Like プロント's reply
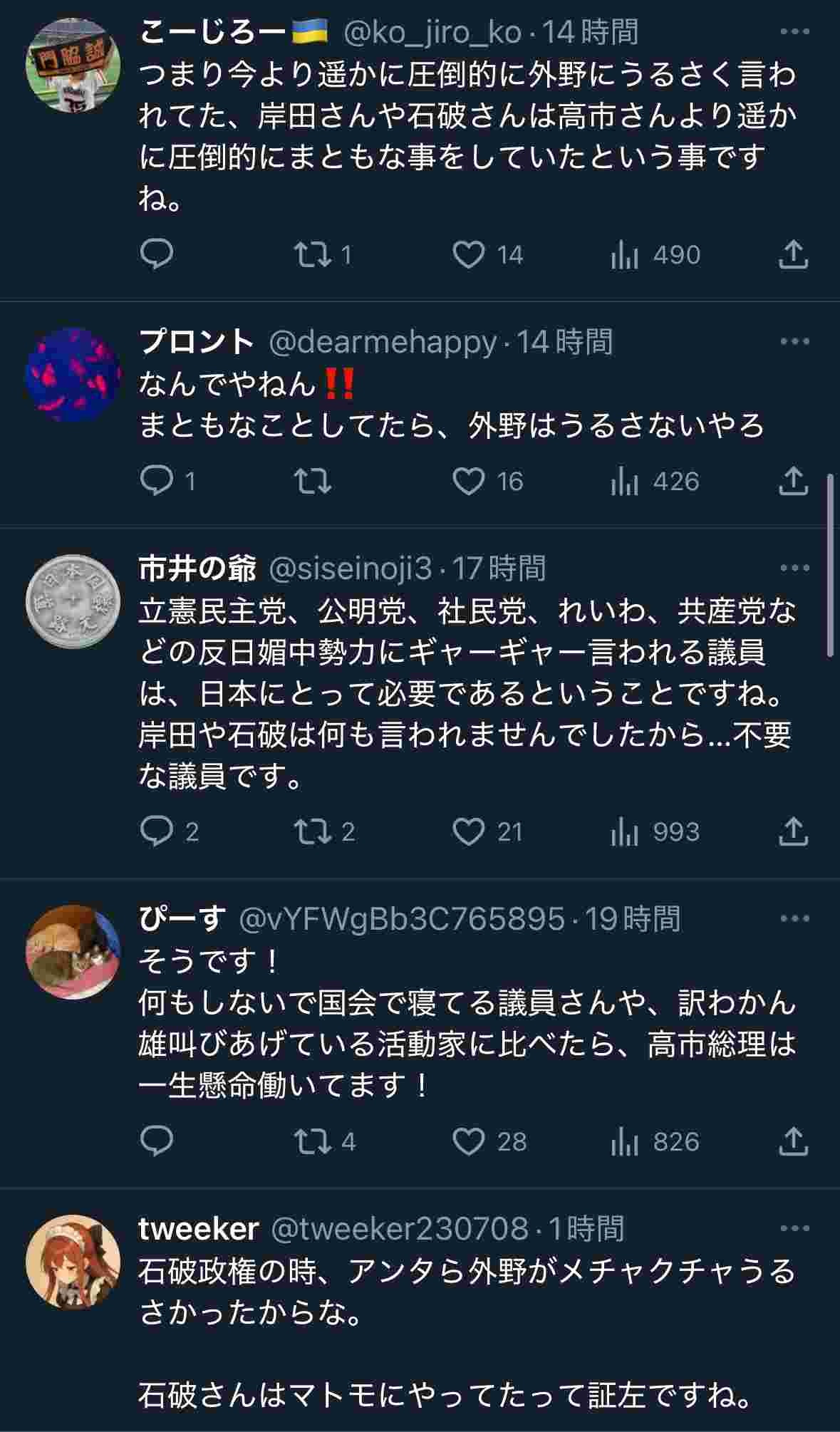This screenshot has height=1432, width=840. [x=470, y=482]
